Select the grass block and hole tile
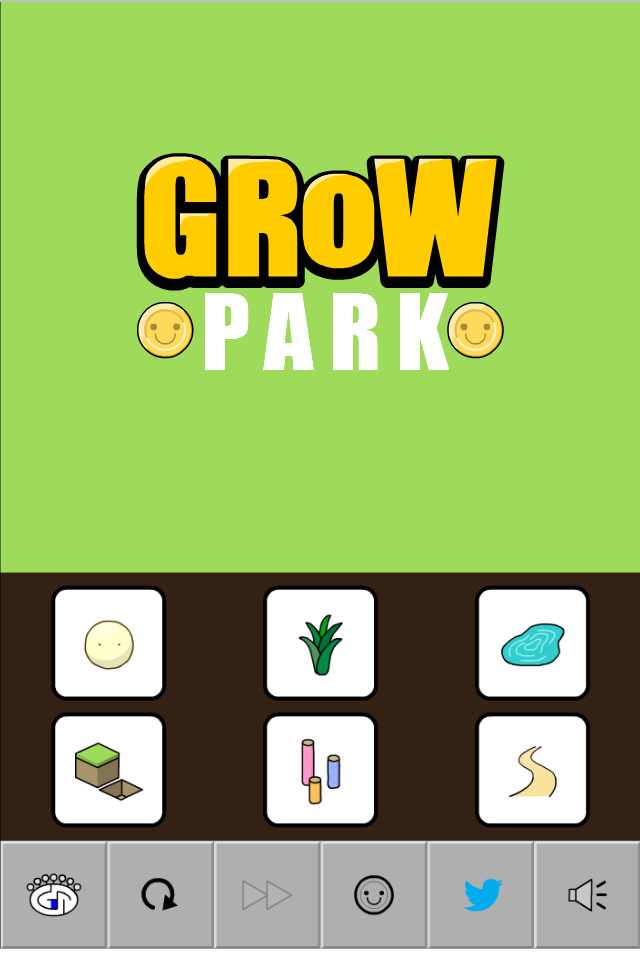The image size is (640, 960). click(x=108, y=769)
